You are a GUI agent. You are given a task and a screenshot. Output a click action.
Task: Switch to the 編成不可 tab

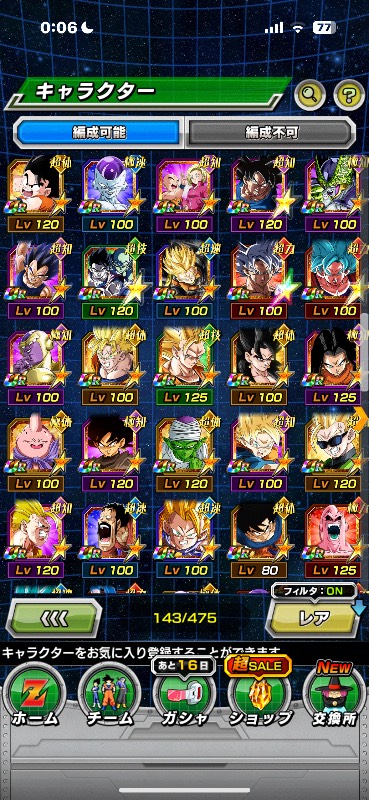pyautogui.click(x=270, y=133)
